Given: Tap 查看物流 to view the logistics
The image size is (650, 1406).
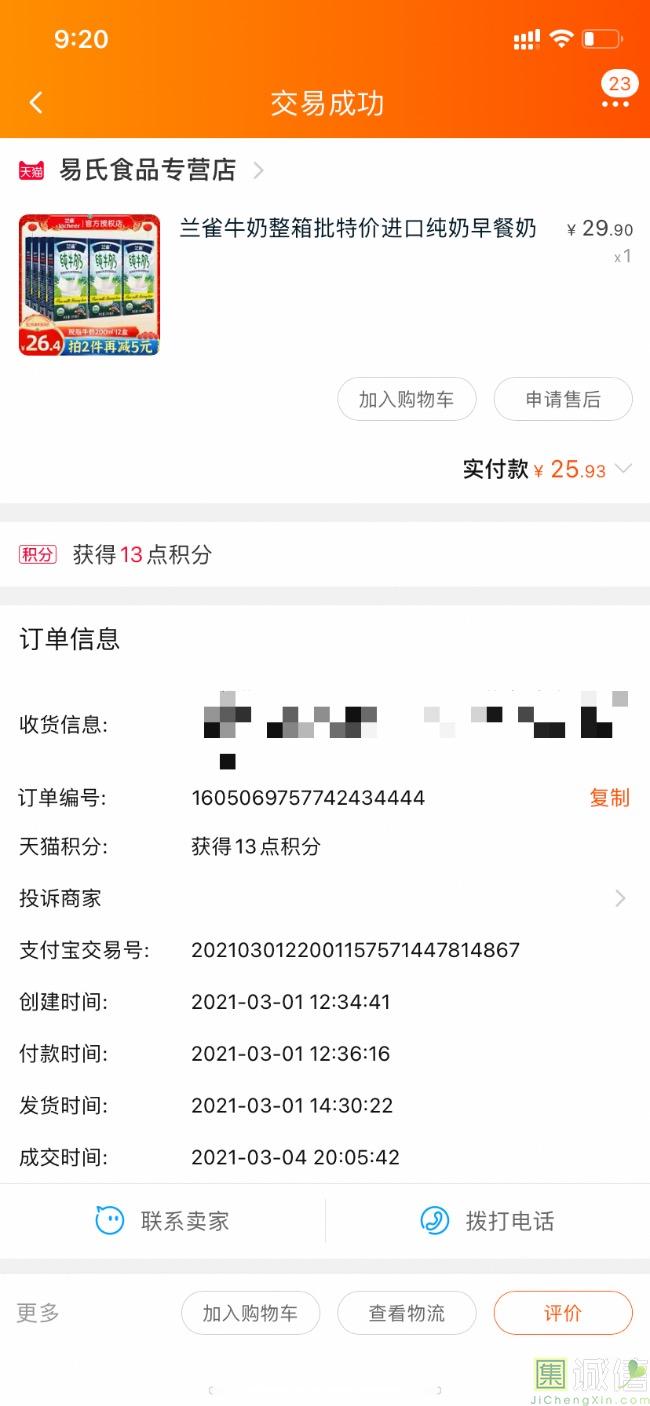Looking at the screenshot, I should (x=406, y=1313).
